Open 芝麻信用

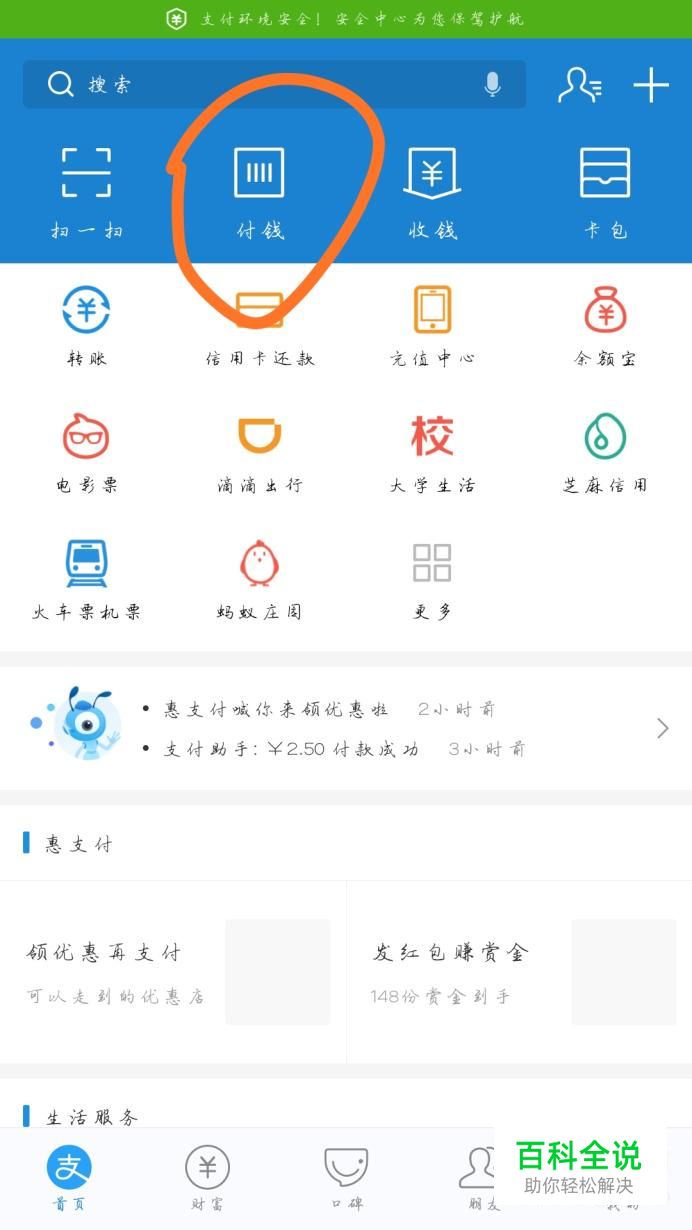606,452
